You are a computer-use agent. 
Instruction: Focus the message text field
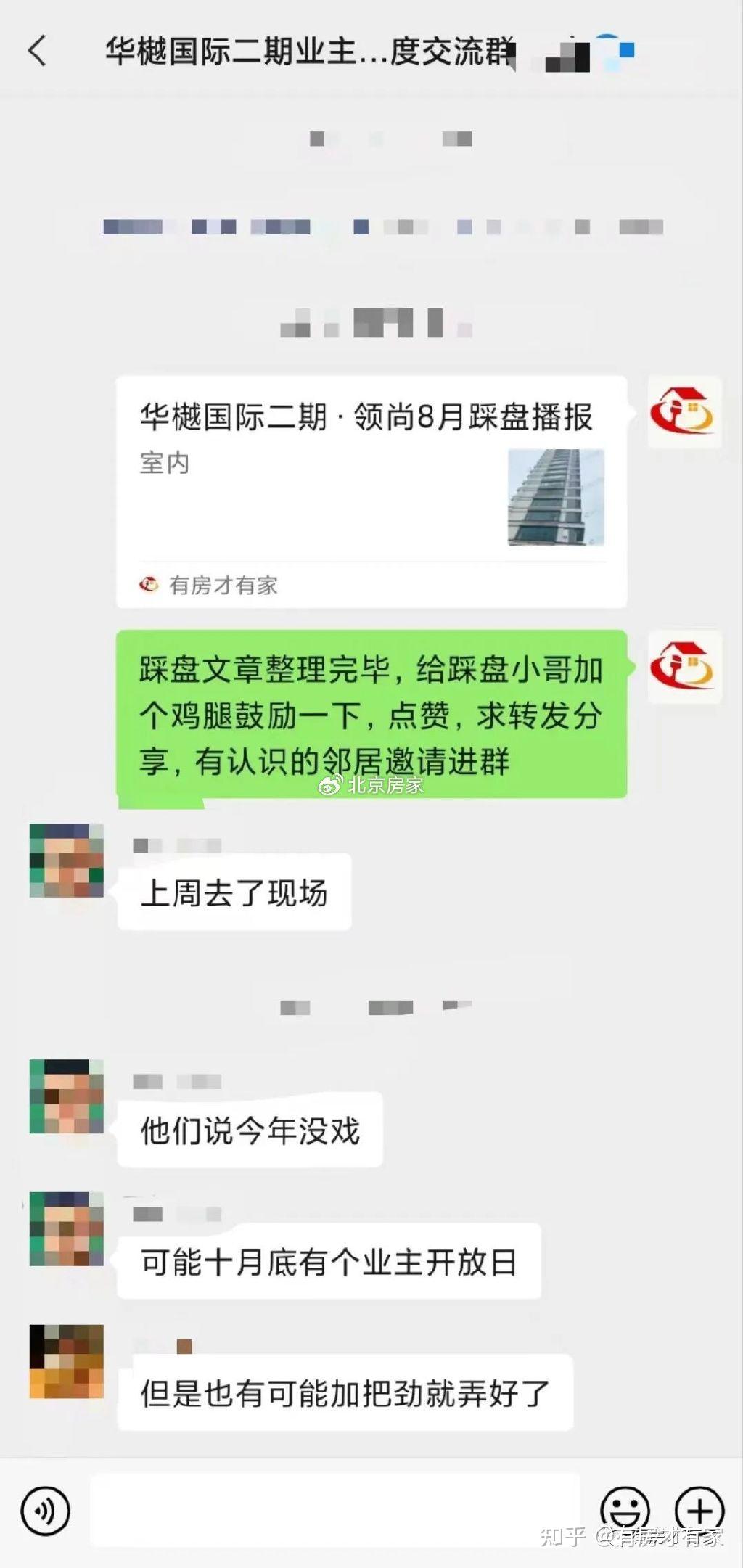(x=334, y=1510)
